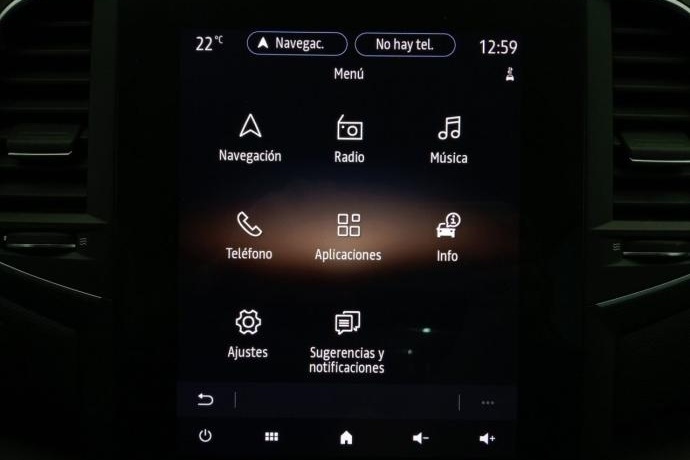Viewport: 690px width, 460px height.
Task: Open Ajustes settings
Action: (x=248, y=333)
